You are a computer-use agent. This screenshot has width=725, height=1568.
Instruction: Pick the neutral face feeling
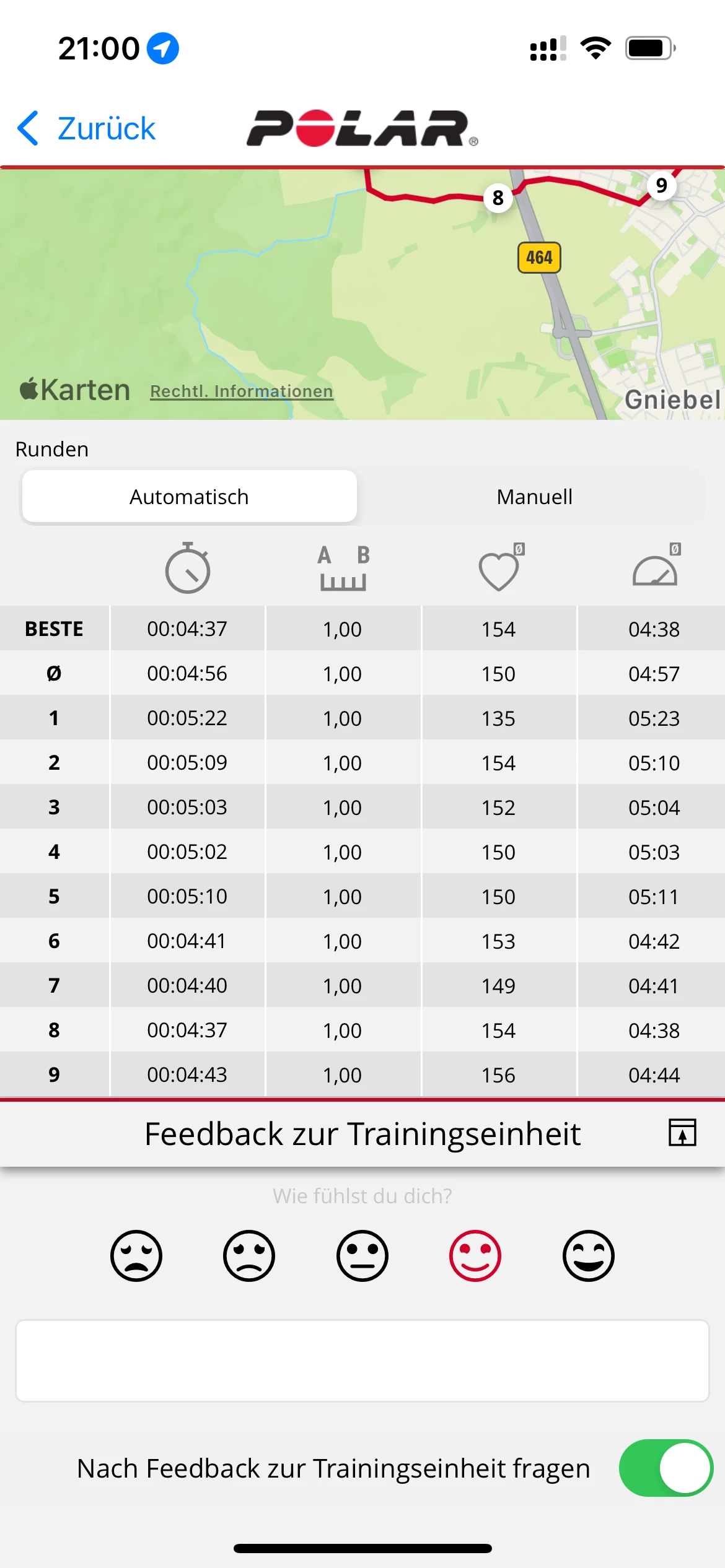(362, 1255)
